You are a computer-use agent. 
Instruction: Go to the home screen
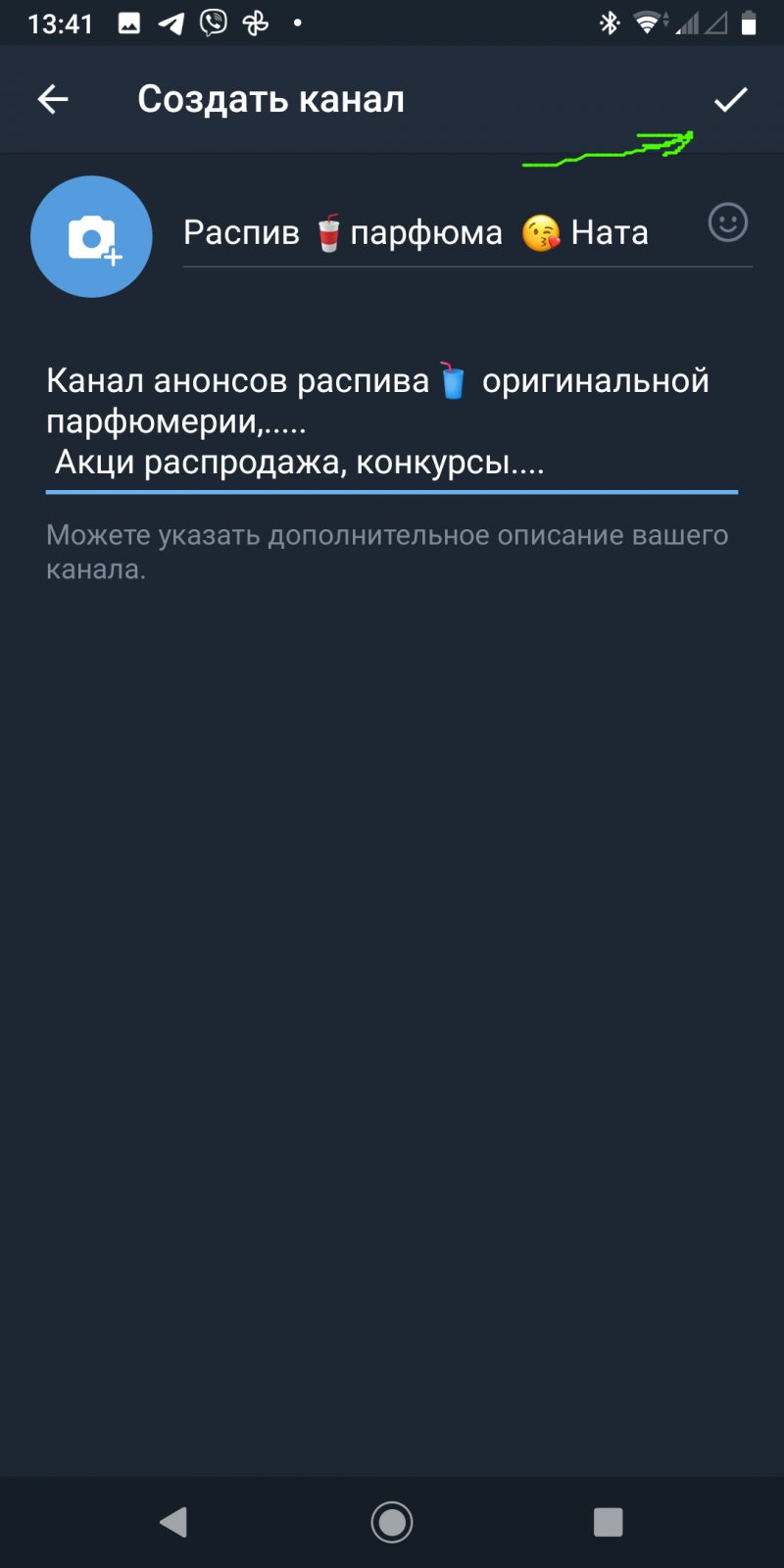coord(392,1522)
